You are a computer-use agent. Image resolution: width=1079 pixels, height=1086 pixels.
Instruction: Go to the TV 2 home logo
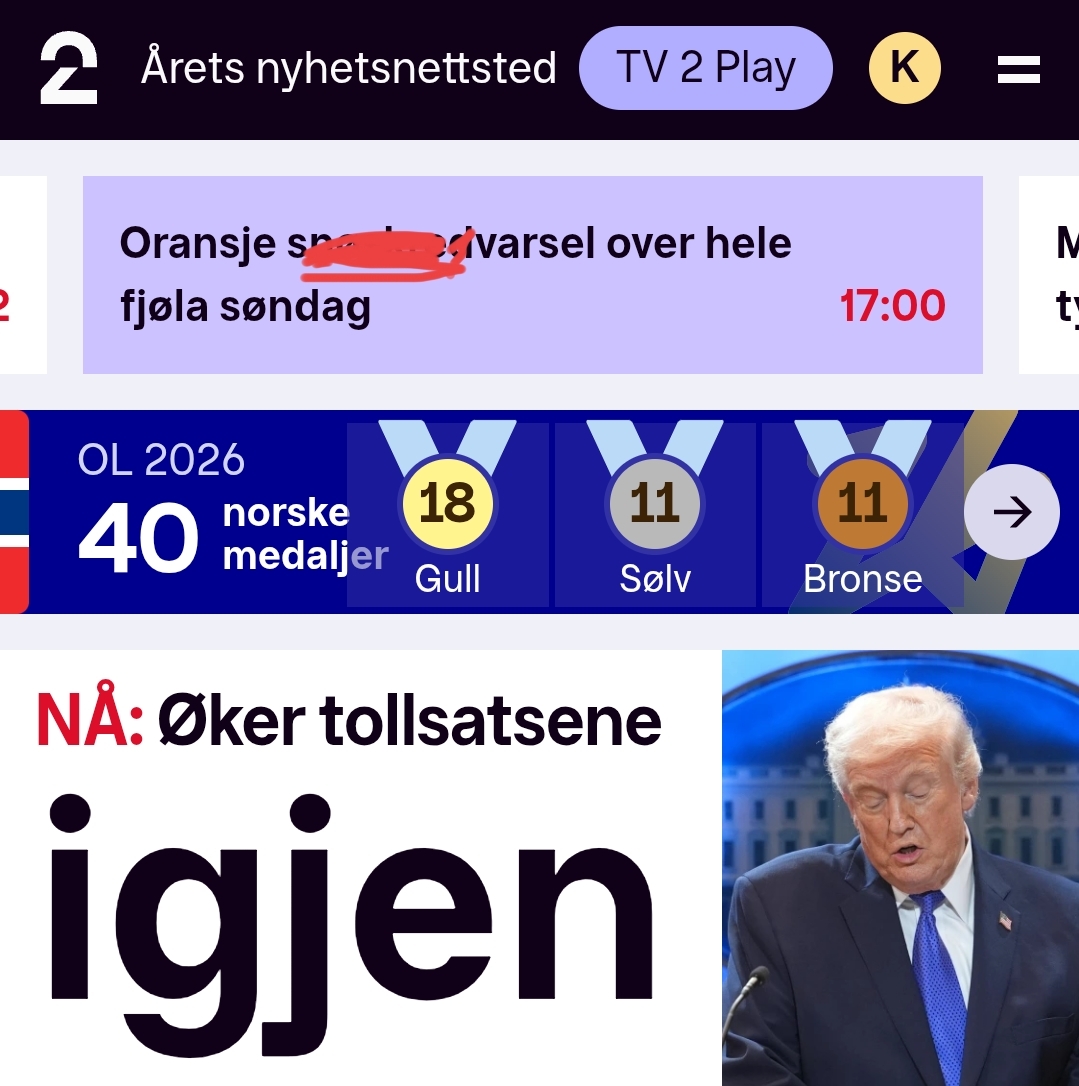(x=68, y=68)
